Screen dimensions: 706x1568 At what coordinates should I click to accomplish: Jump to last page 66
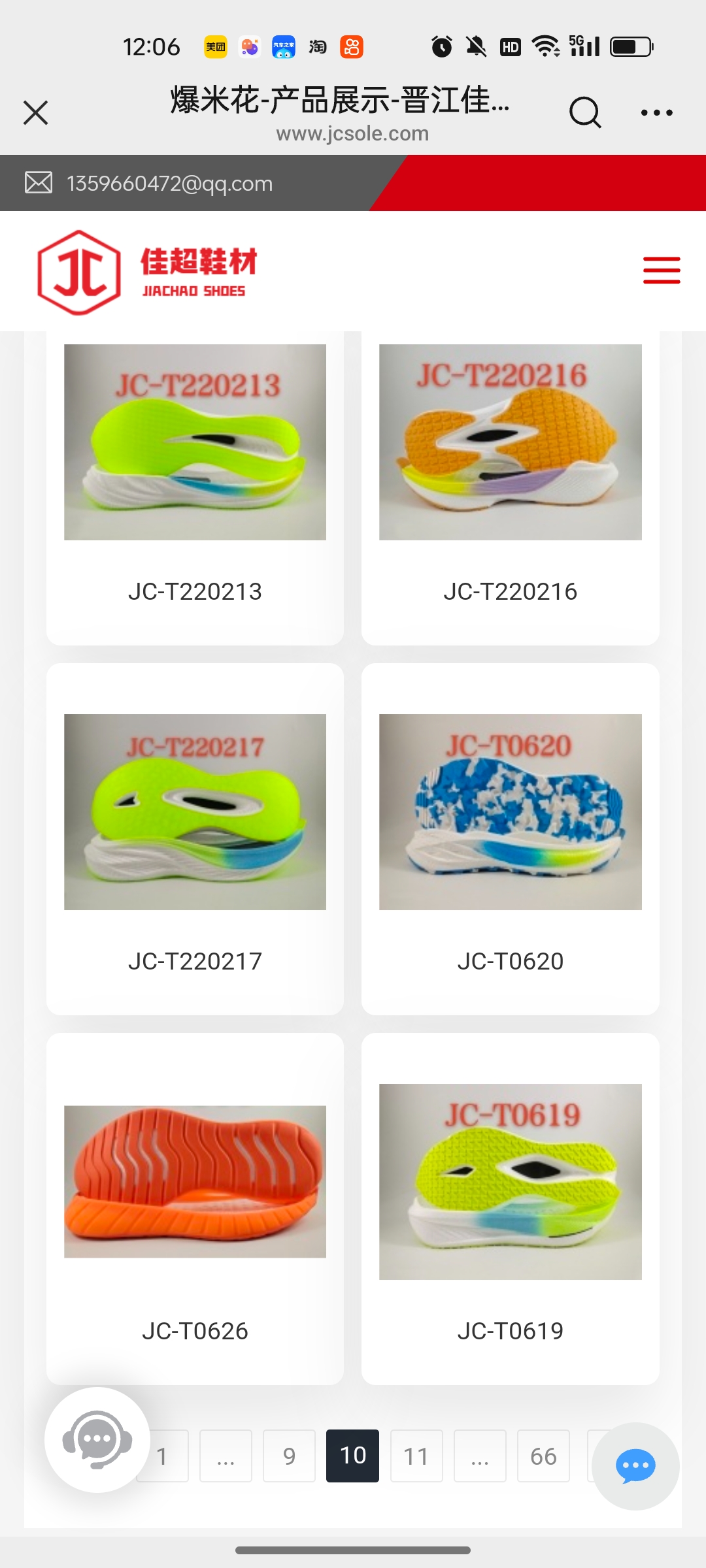coord(543,1456)
